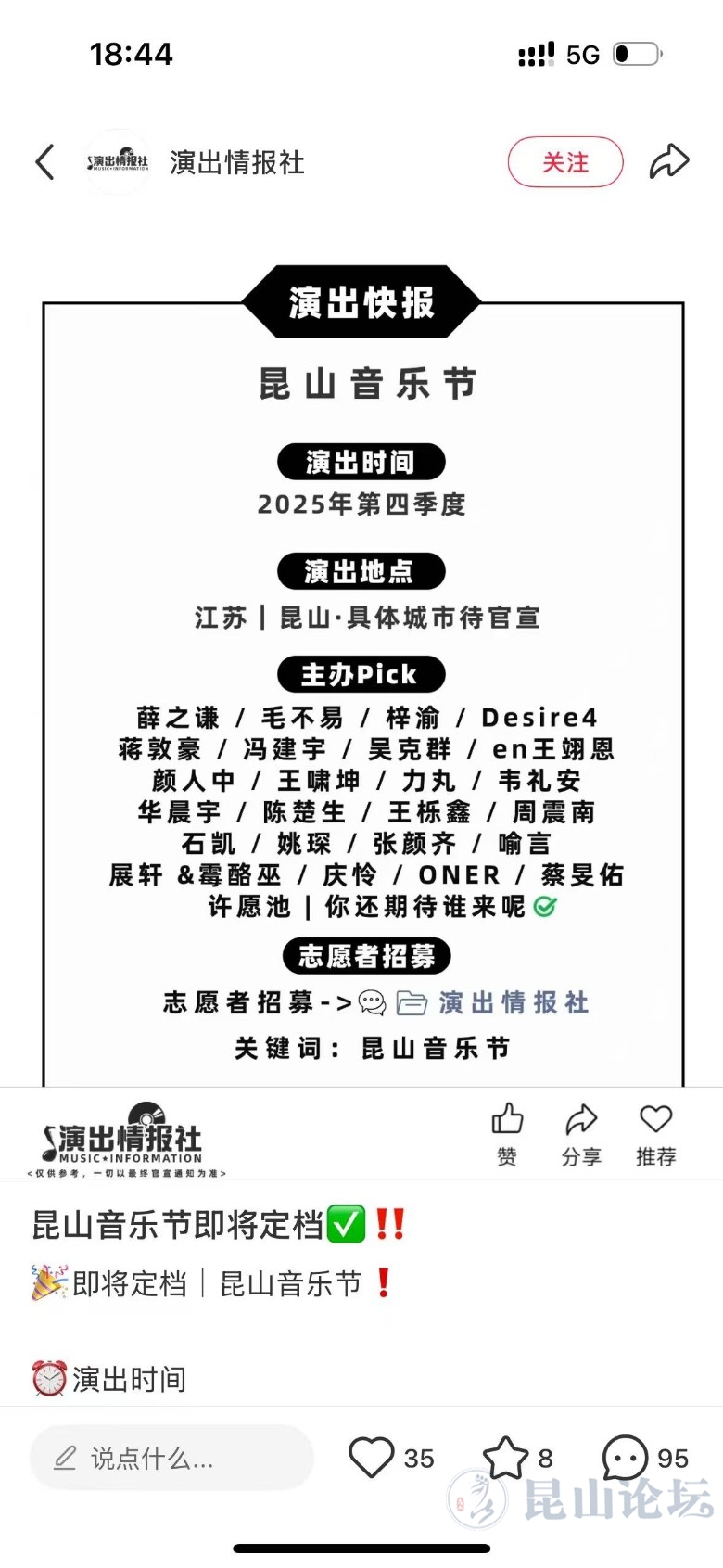Go back to the previous page
Image resolution: width=723 pixels, height=1568 pixels.
point(44,162)
